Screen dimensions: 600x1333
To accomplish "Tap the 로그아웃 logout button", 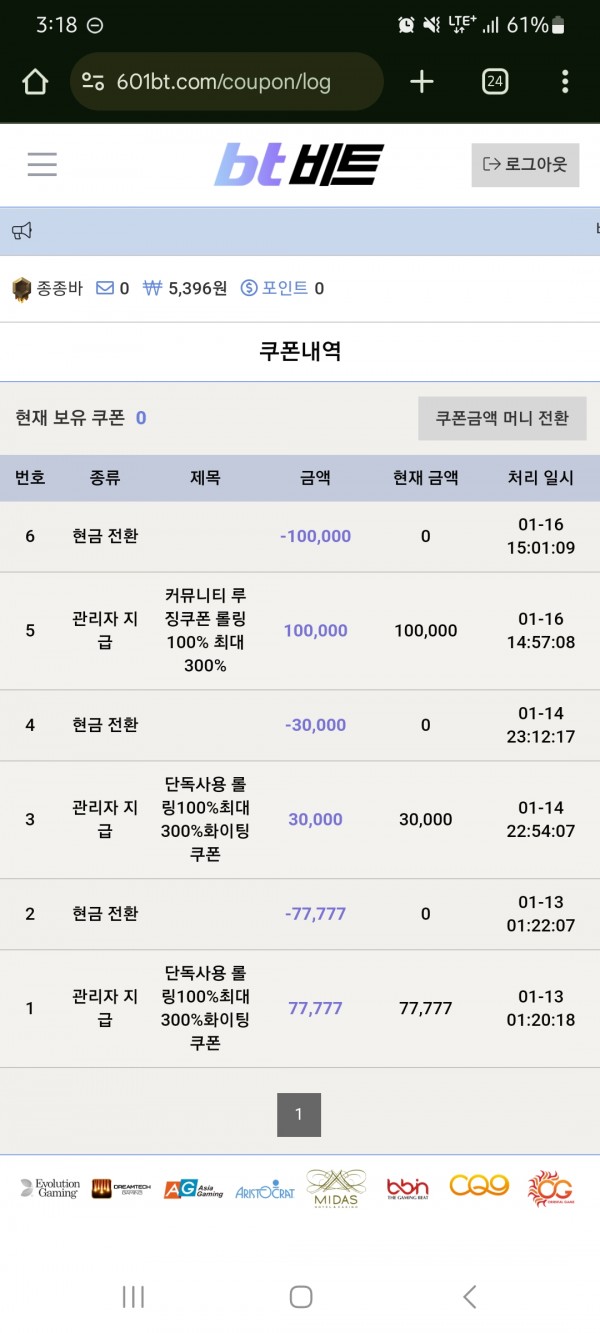I will point(525,165).
